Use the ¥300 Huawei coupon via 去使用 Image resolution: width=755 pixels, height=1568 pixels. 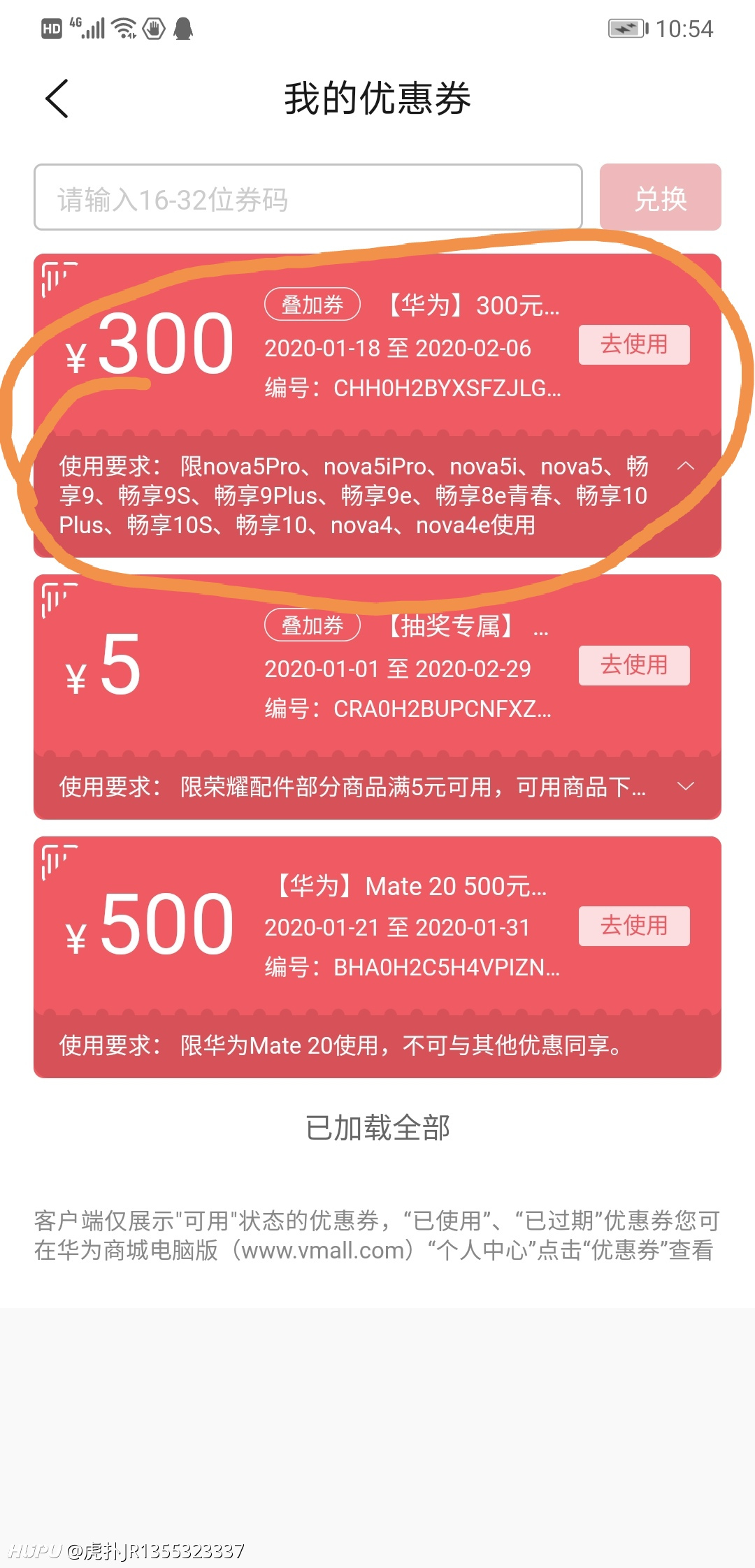pyautogui.click(x=634, y=344)
